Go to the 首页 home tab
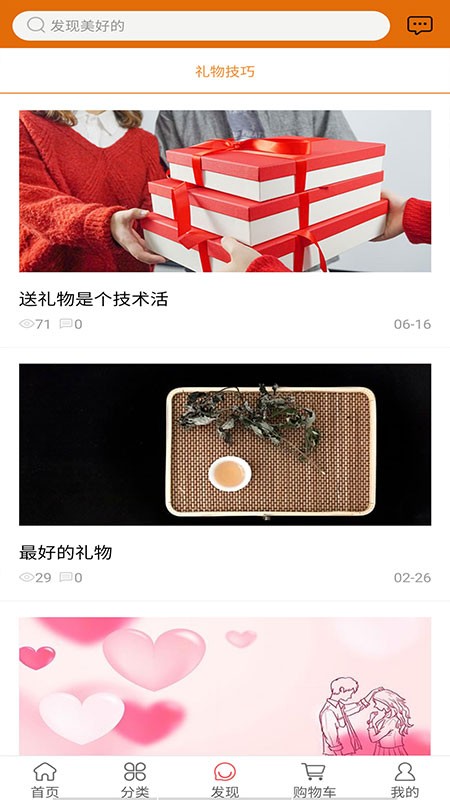This screenshot has width=450, height=800. 45,780
